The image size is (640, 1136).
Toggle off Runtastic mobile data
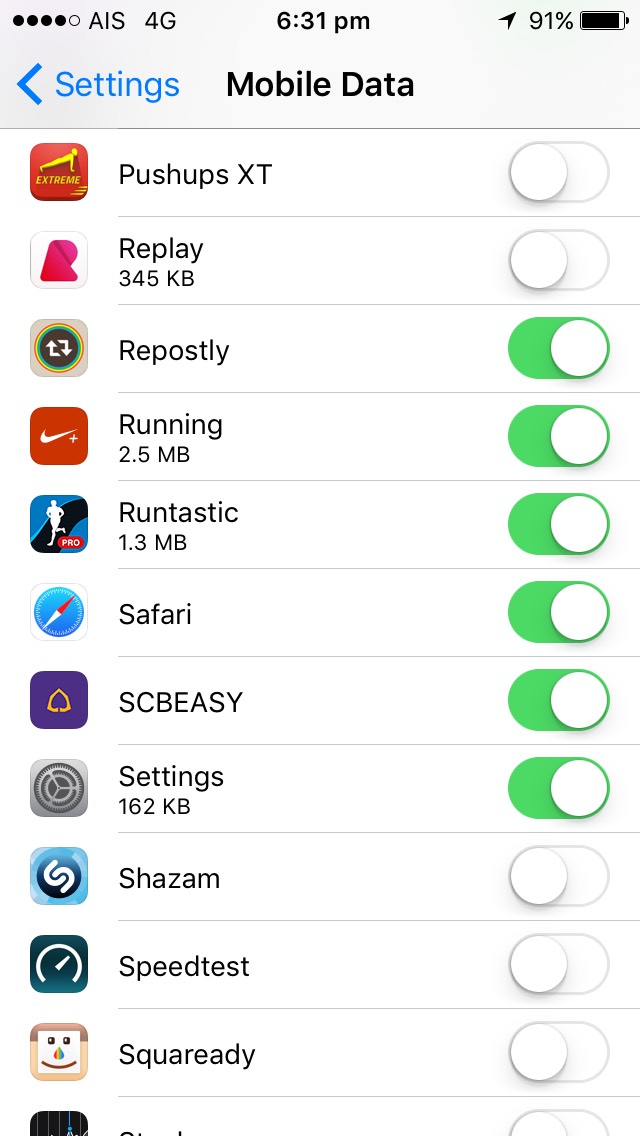point(559,525)
